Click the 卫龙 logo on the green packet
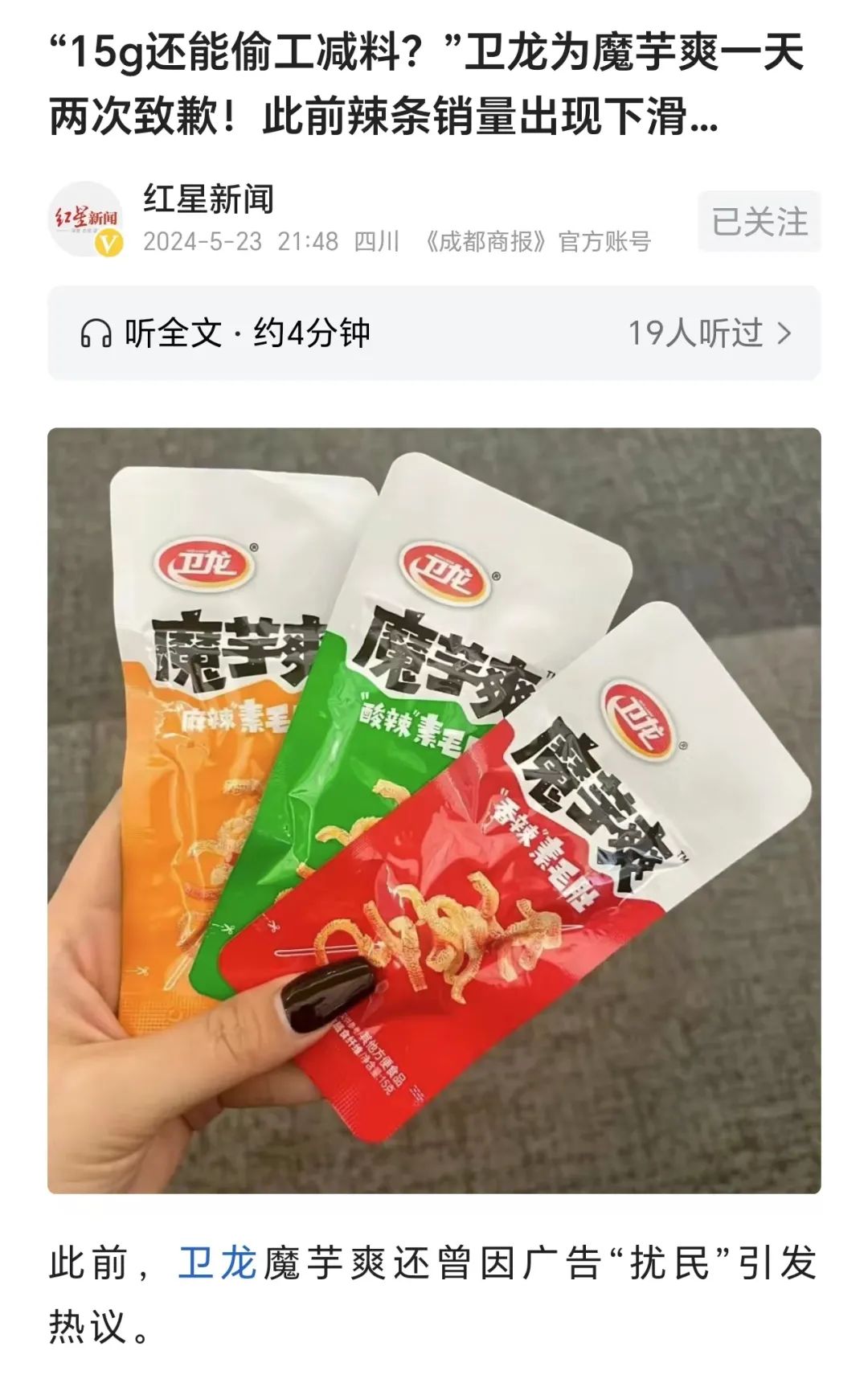 click(x=440, y=571)
